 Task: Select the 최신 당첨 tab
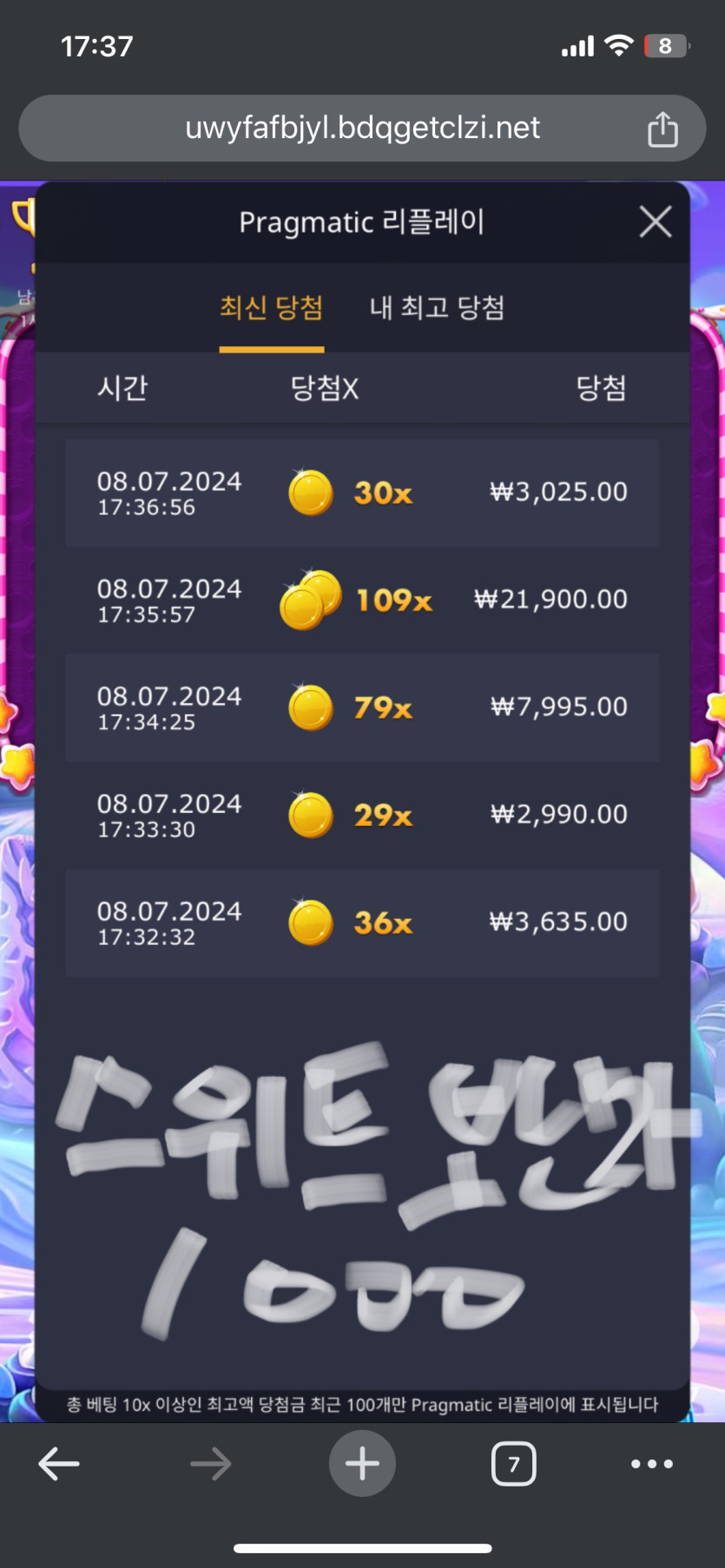[271, 308]
